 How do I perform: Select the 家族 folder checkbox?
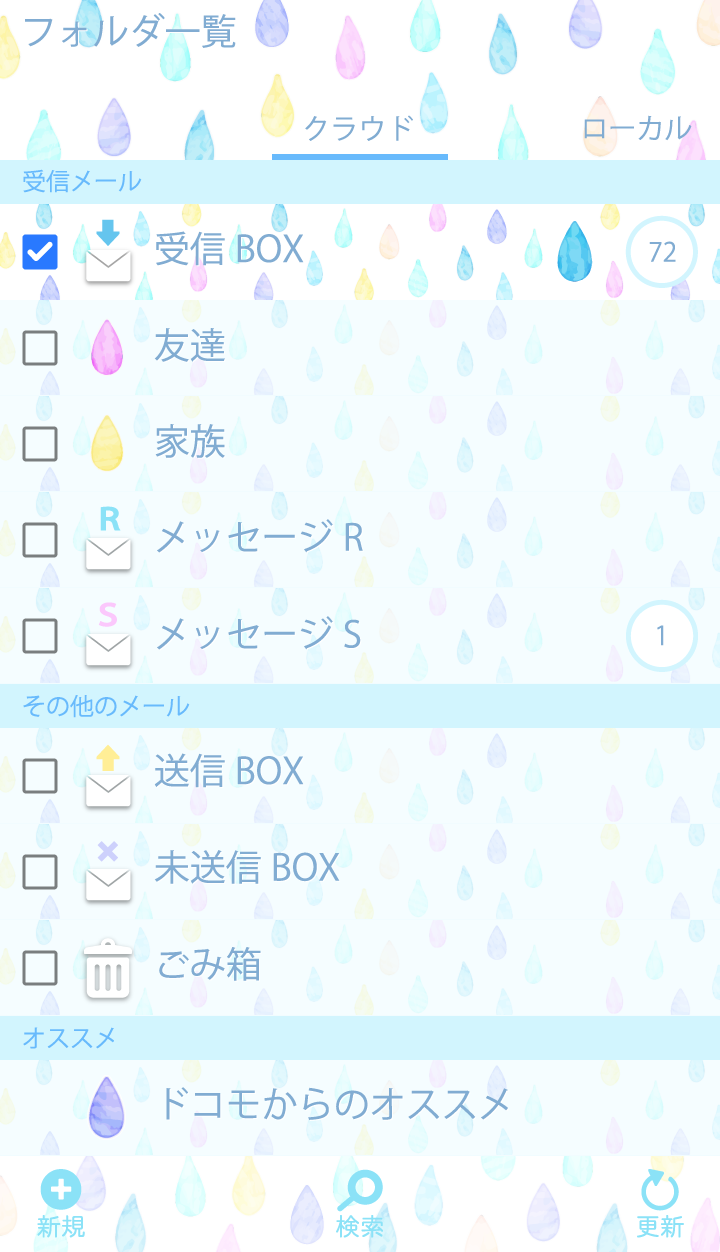coord(40,443)
